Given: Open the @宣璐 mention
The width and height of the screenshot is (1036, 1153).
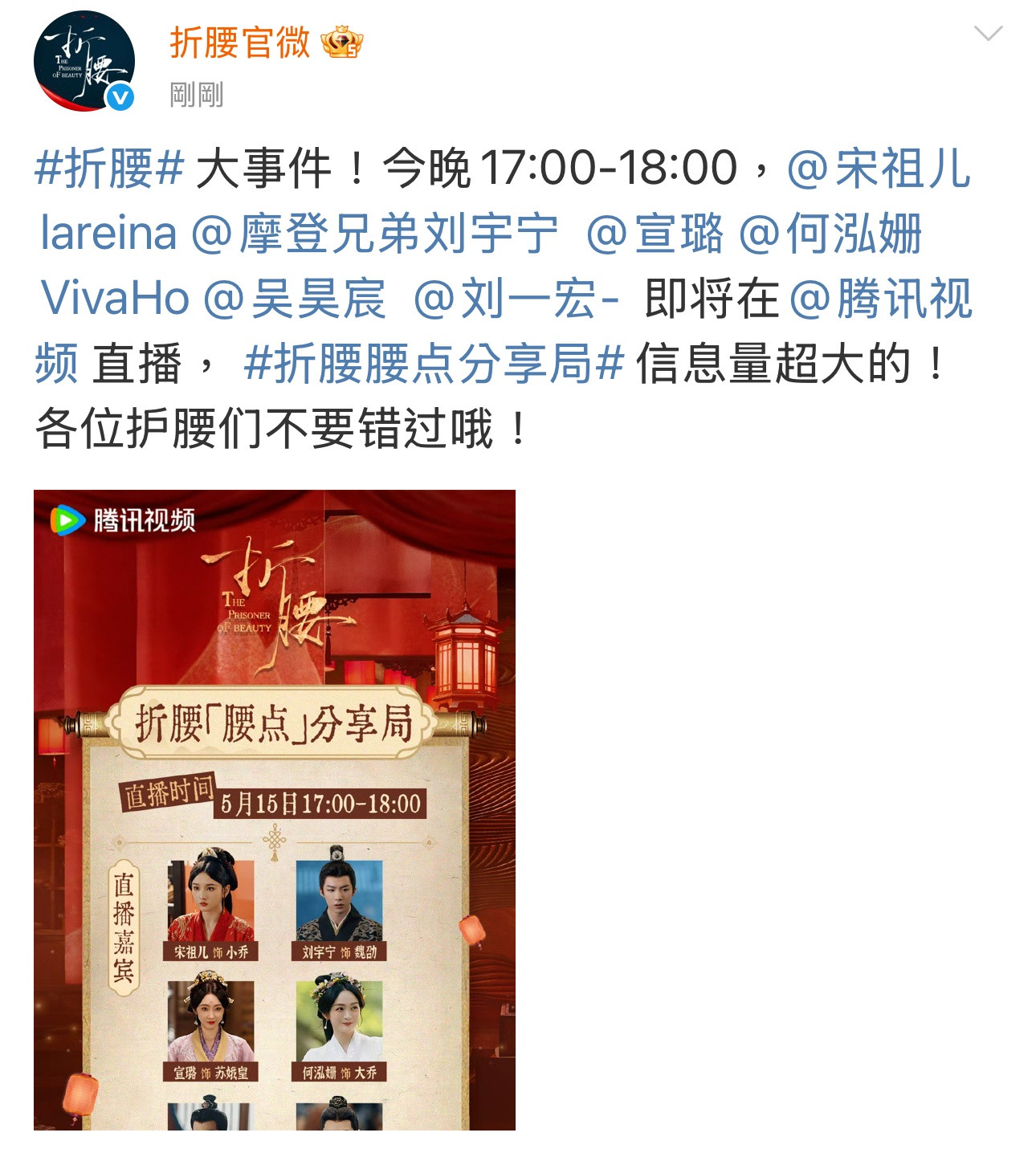Looking at the screenshot, I should click(x=655, y=234).
